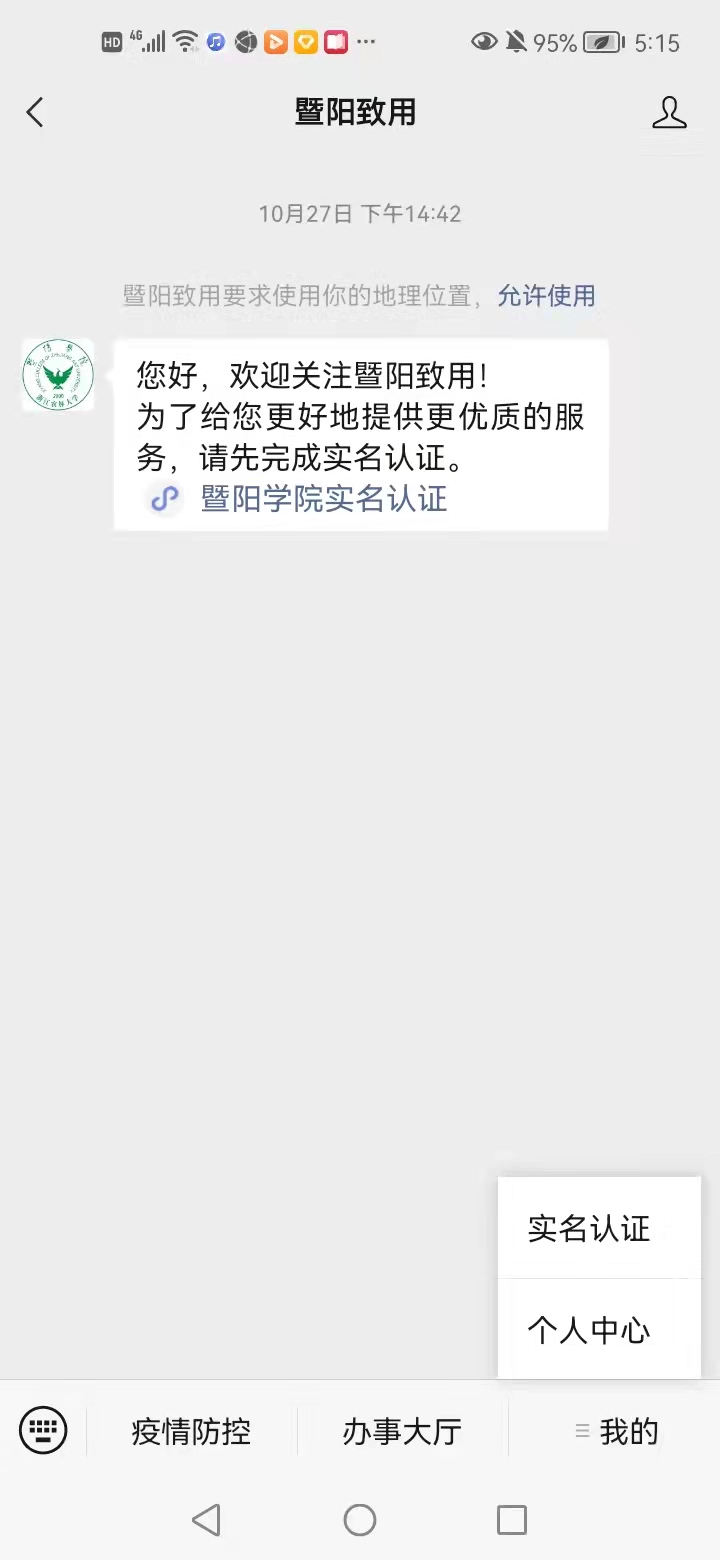
Task: Open the 暨阳学院实名认证 mini program link
Action: pyautogui.click(x=322, y=498)
